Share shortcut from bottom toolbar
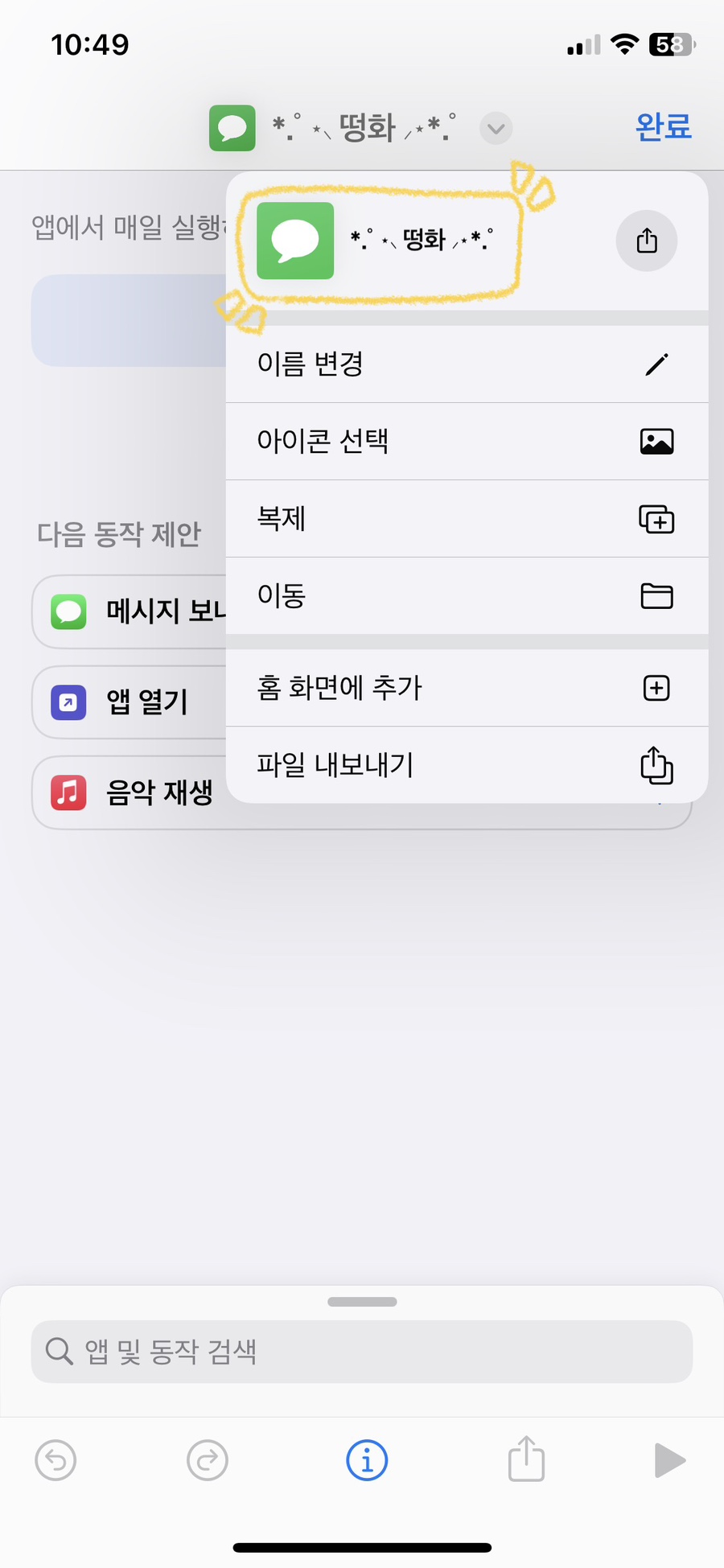 click(x=526, y=1459)
